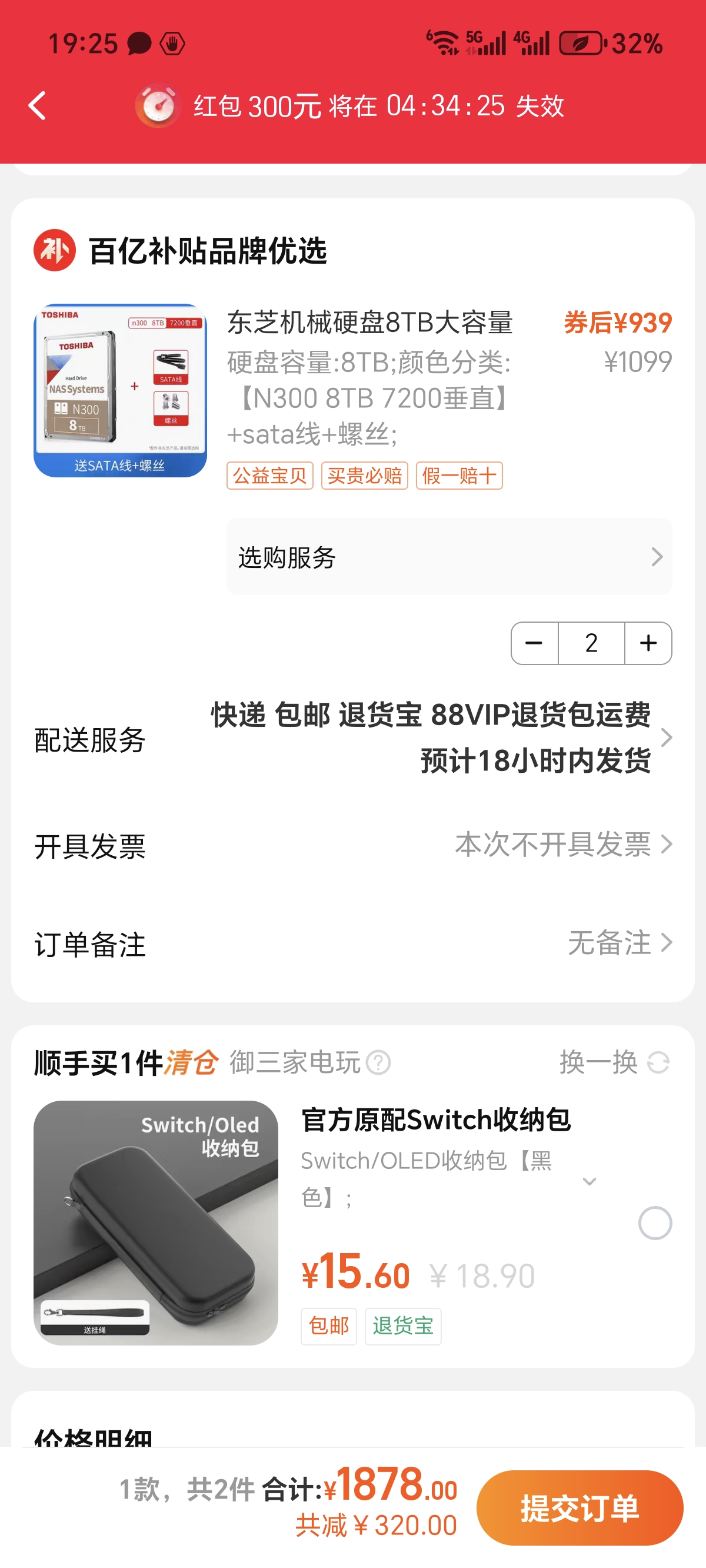
Task: Select the Switch收纳包 add-on radio button
Action: 655,1222
